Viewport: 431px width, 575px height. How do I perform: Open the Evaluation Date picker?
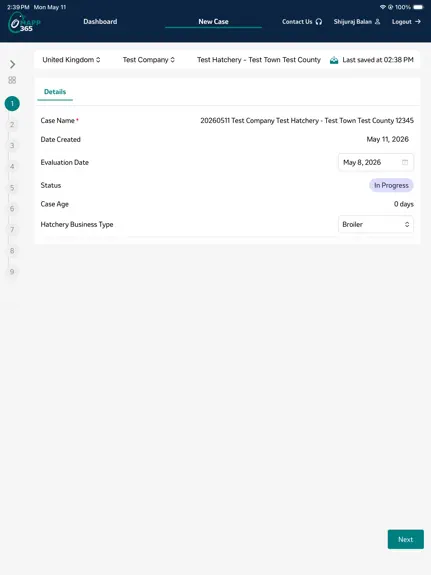coord(376,162)
